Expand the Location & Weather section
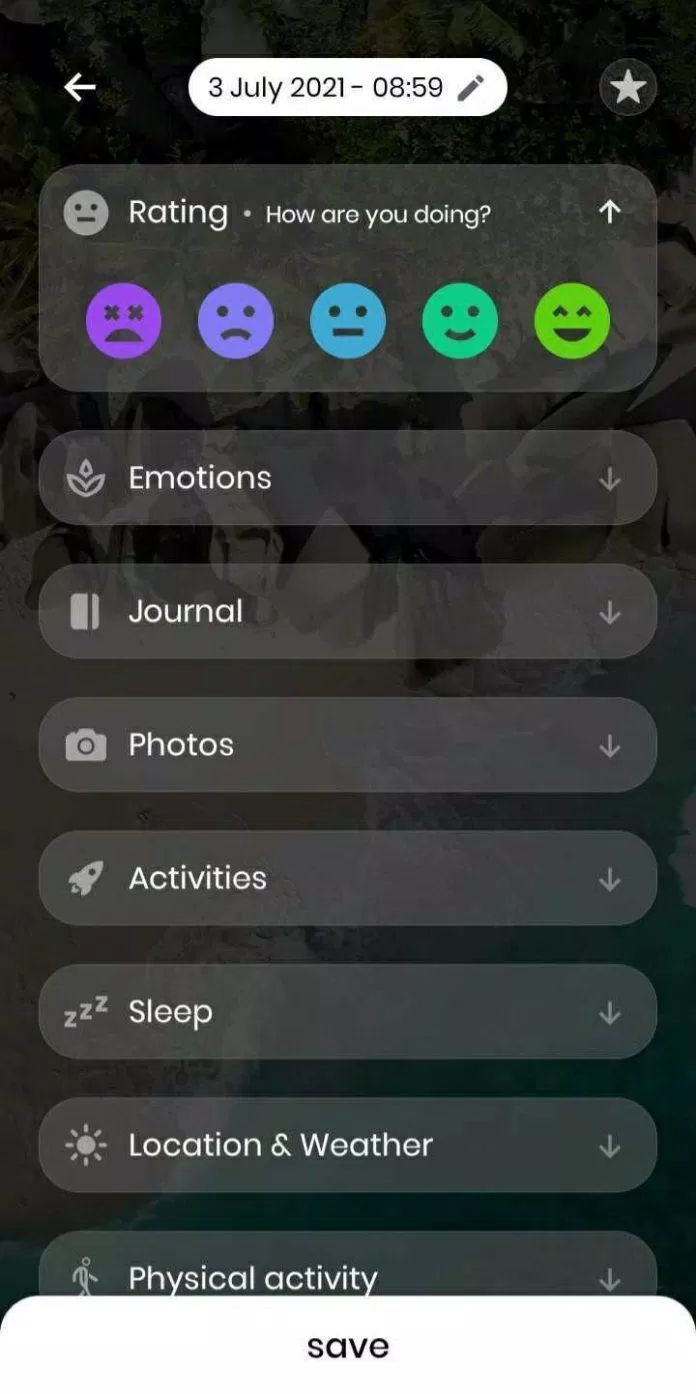Screen dimensions: 696x1394 tap(347, 1145)
